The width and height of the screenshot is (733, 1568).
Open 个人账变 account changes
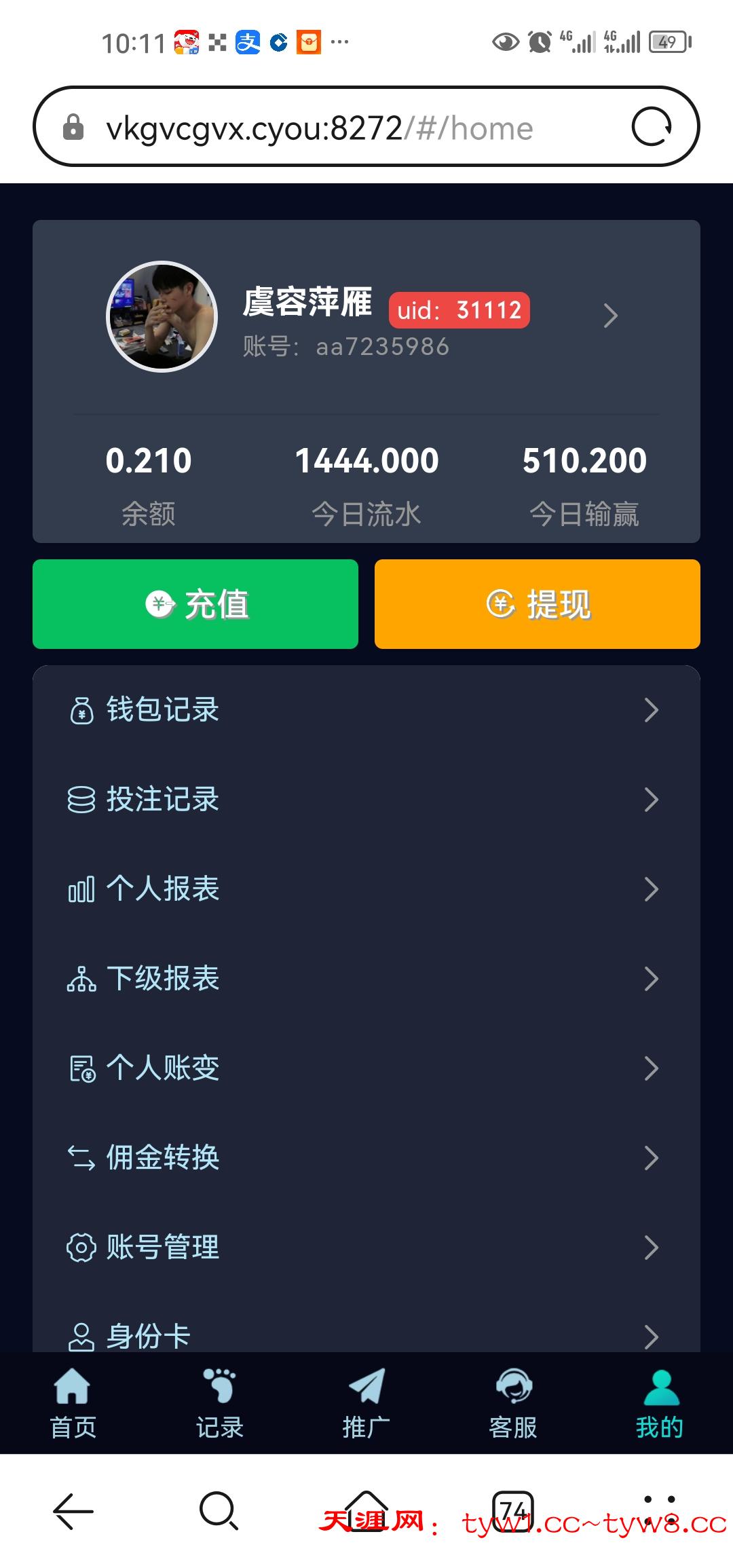click(x=366, y=1068)
